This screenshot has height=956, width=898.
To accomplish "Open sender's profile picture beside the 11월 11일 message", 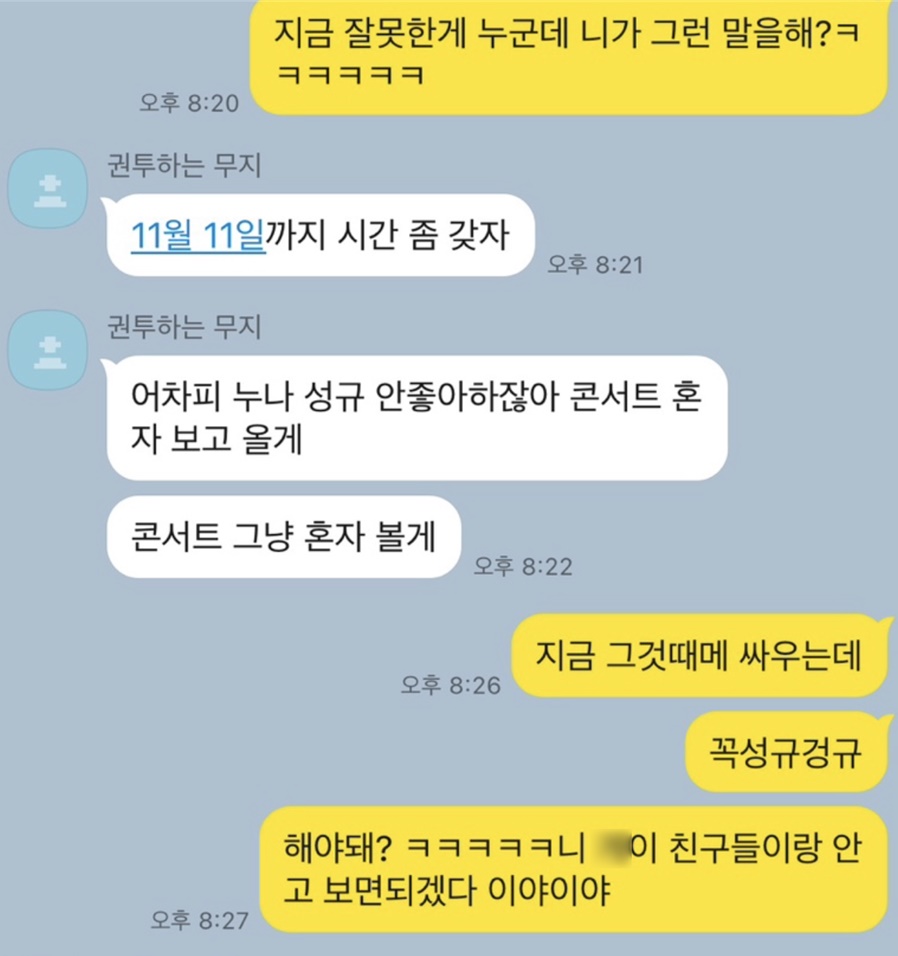I will coord(47,188).
